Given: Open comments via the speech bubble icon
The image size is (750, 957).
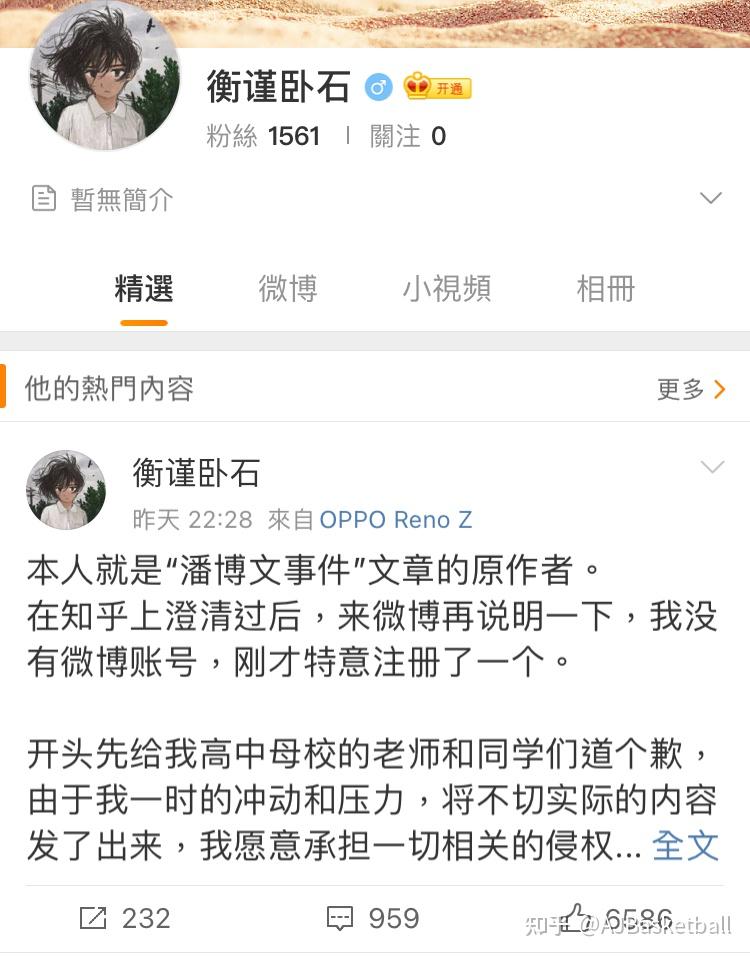Looking at the screenshot, I should click(341, 917).
